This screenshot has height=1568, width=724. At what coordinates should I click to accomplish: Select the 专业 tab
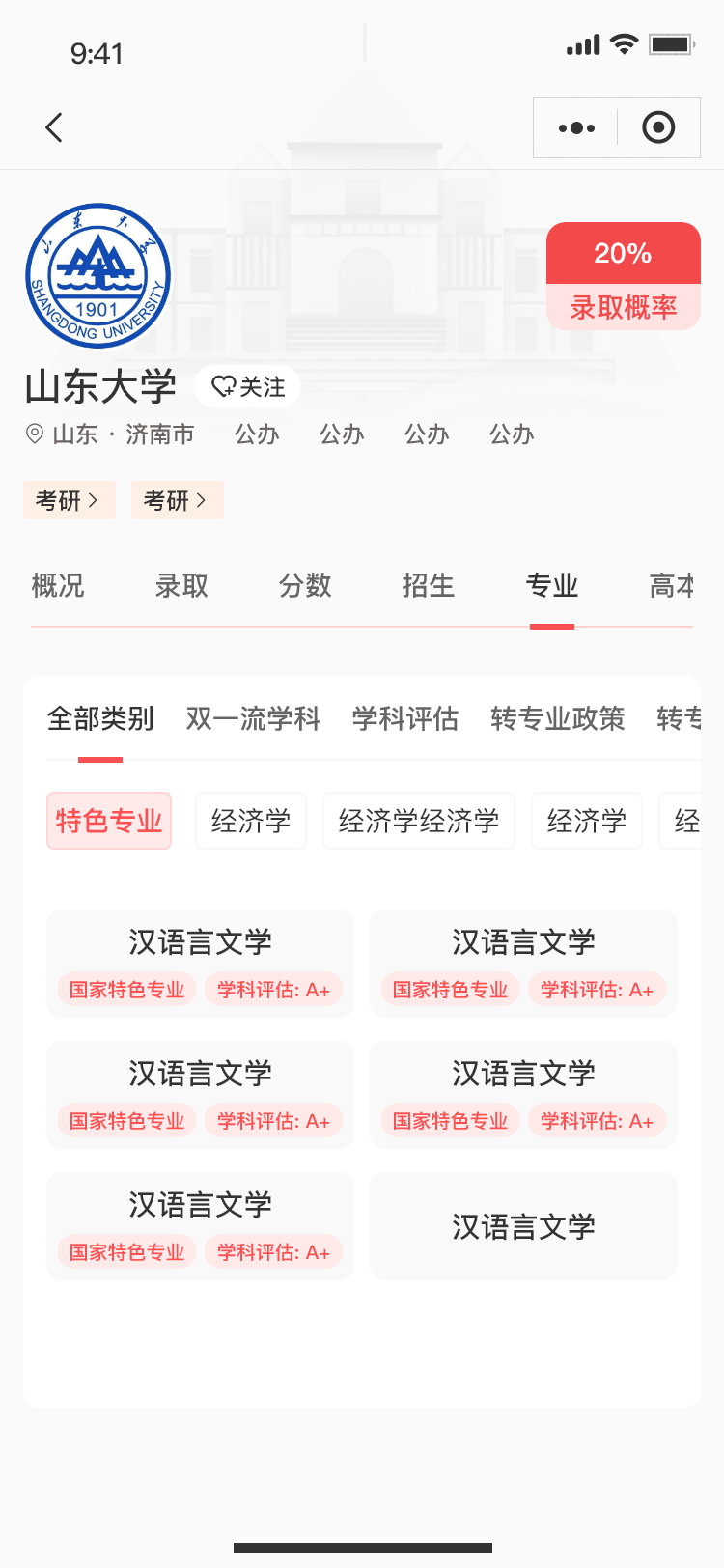(552, 585)
